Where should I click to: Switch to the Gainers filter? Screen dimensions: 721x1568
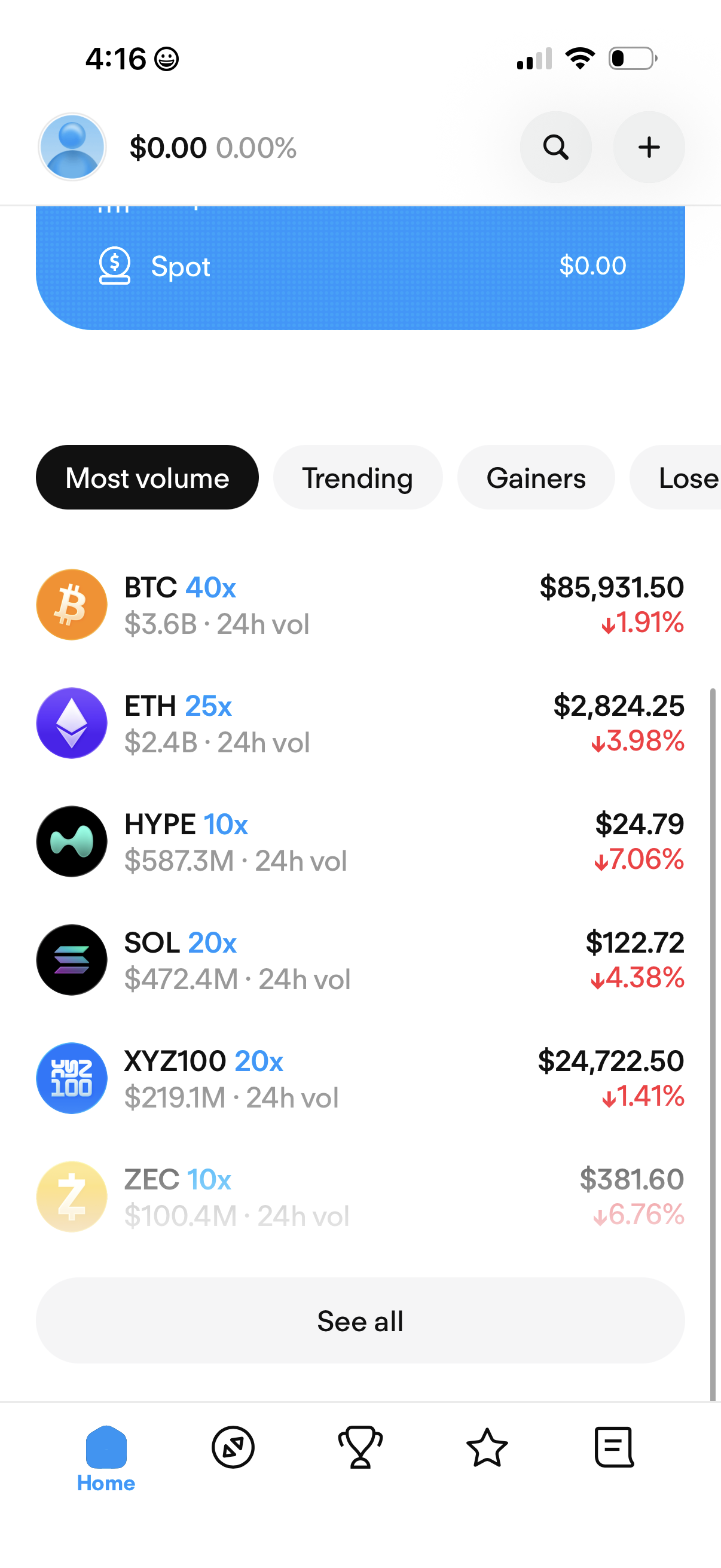point(536,477)
